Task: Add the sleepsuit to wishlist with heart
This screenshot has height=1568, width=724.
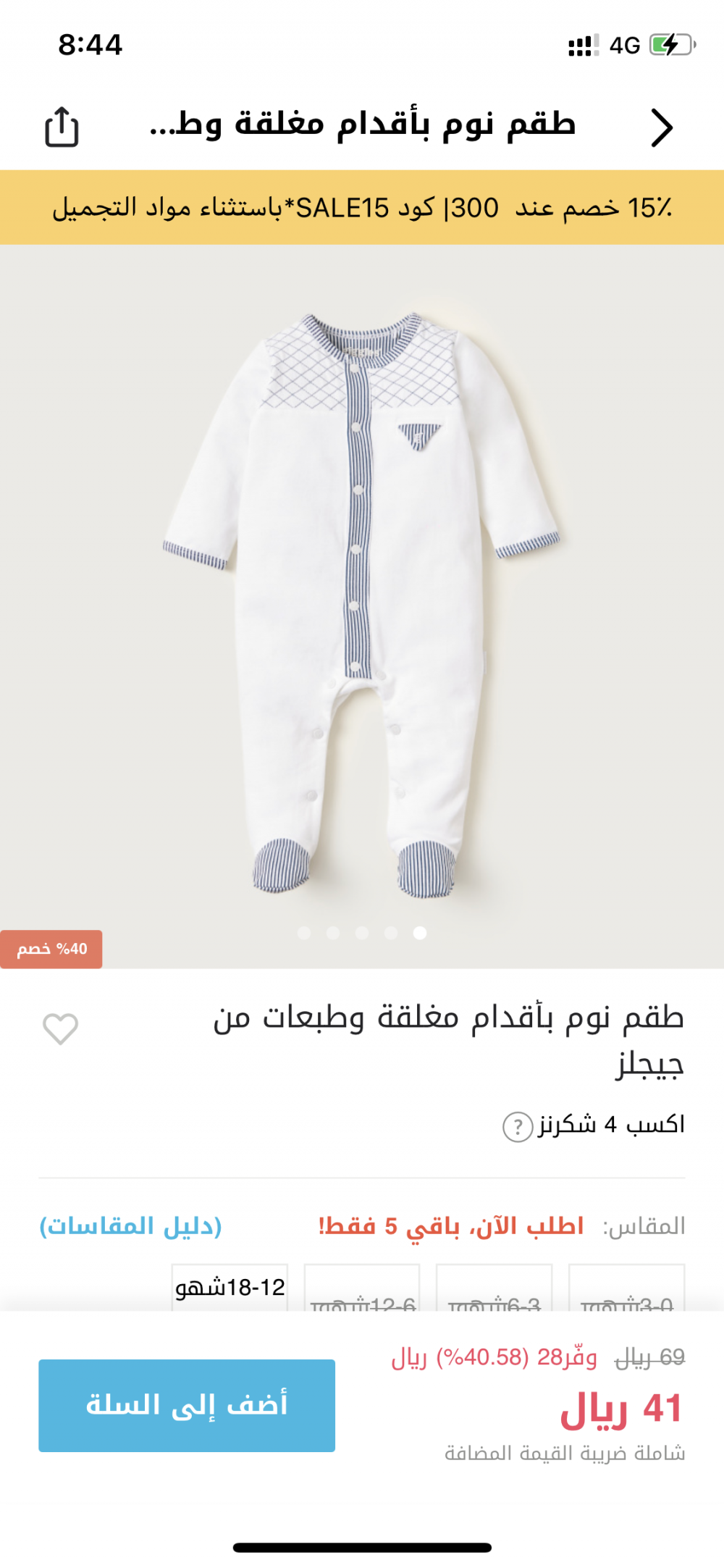Action: click(61, 1028)
